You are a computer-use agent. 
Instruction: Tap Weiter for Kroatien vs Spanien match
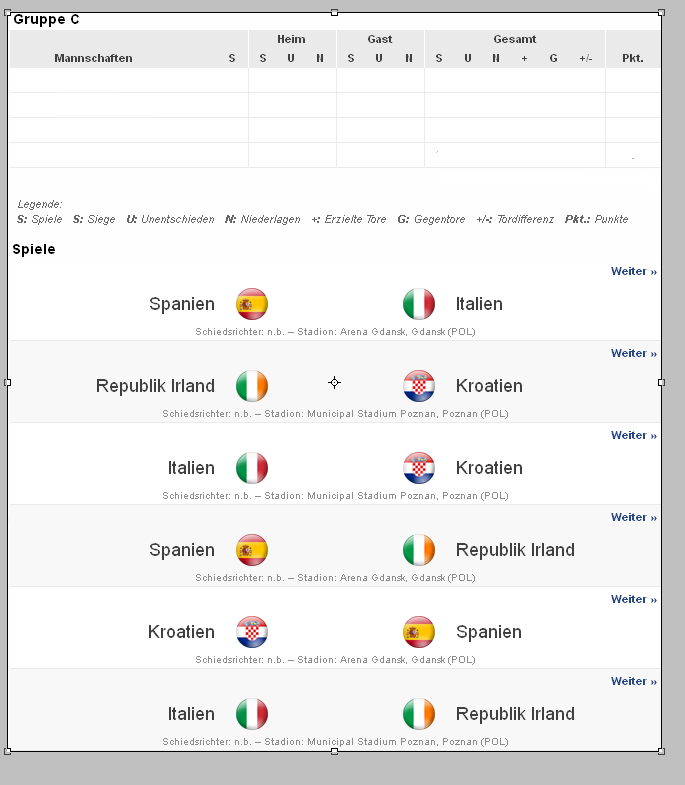633,599
